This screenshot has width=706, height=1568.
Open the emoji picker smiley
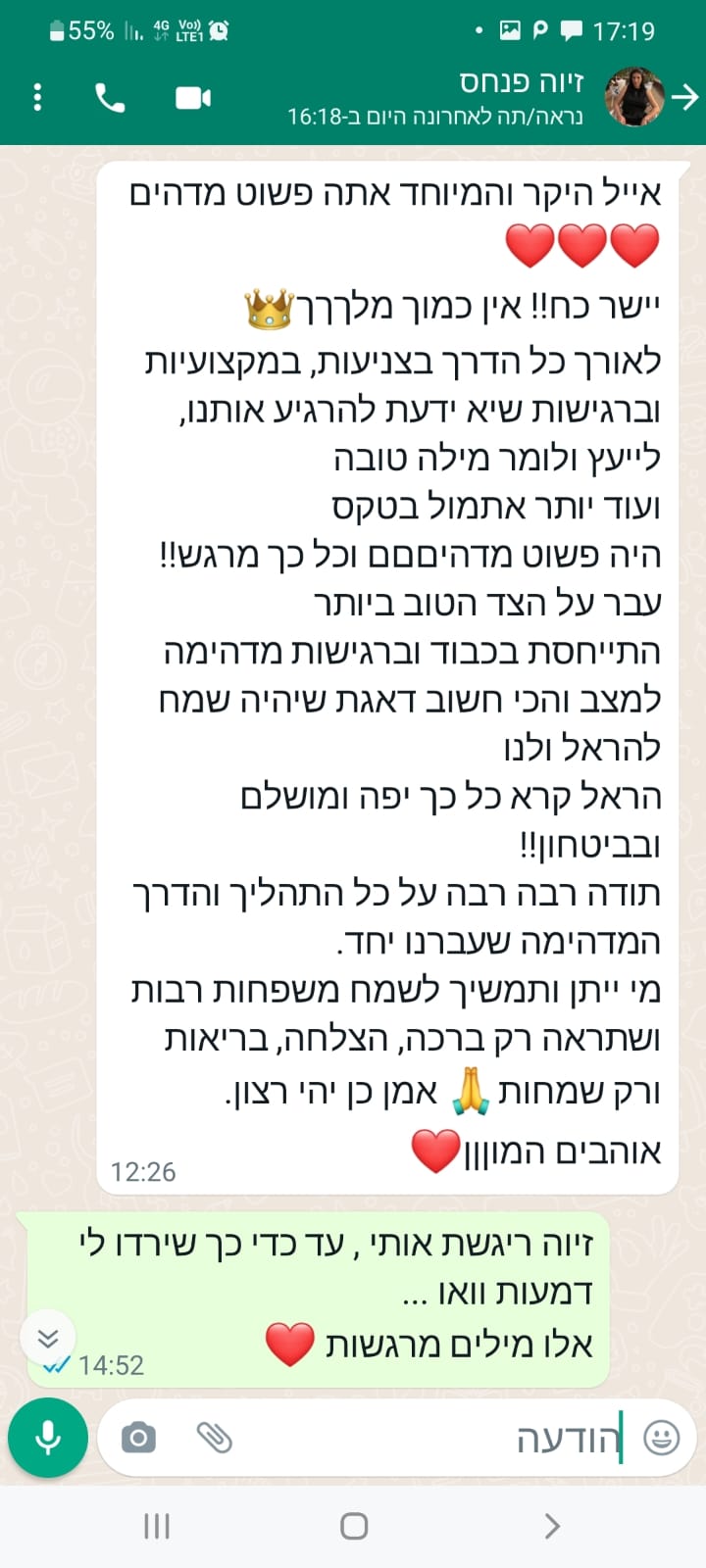click(x=661, y=1438)
